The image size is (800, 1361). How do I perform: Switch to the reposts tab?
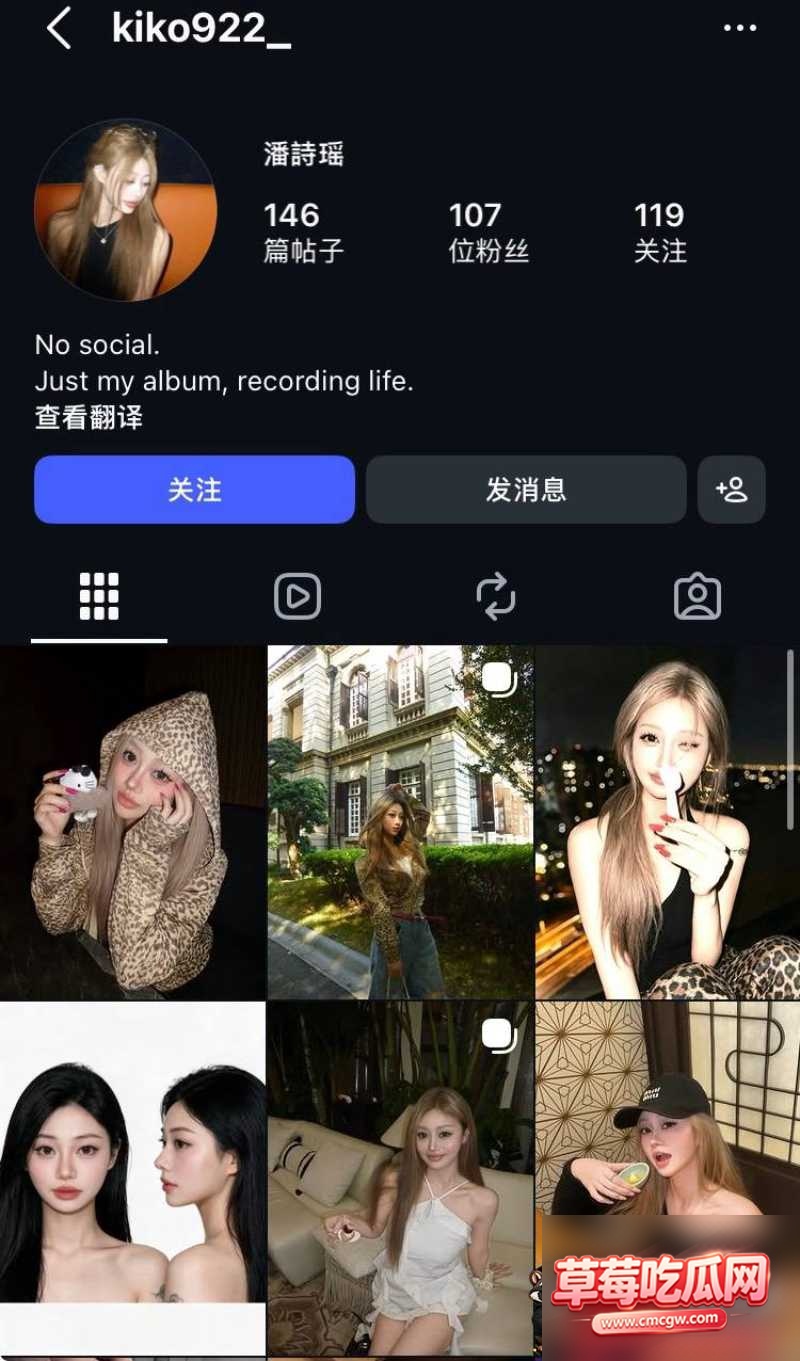pos(496,597)
